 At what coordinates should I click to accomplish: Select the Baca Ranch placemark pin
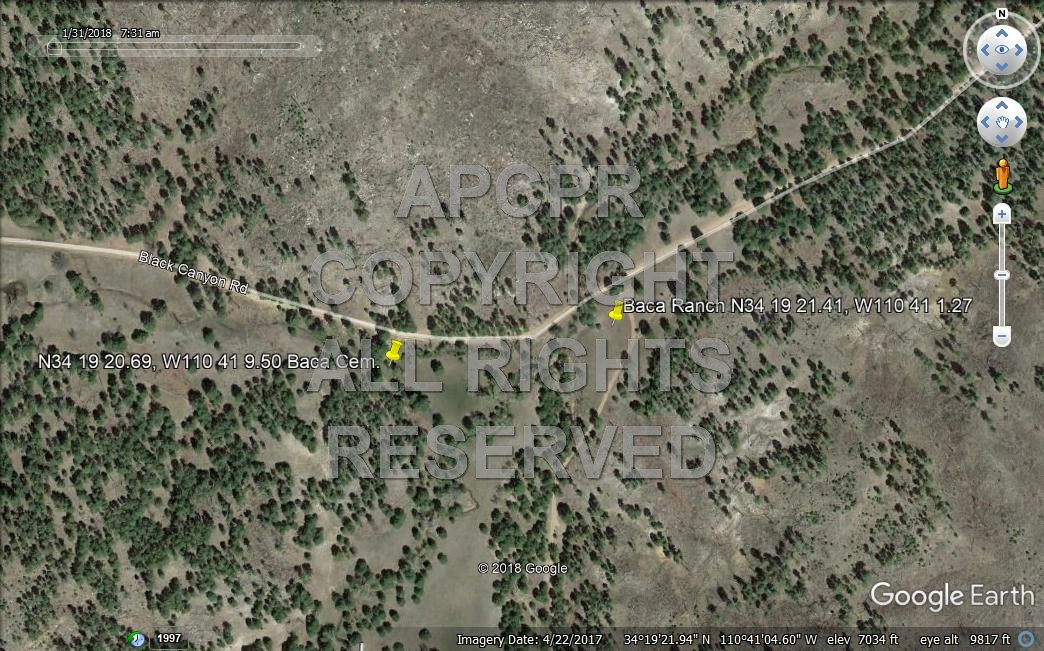[x=616, y=312]
